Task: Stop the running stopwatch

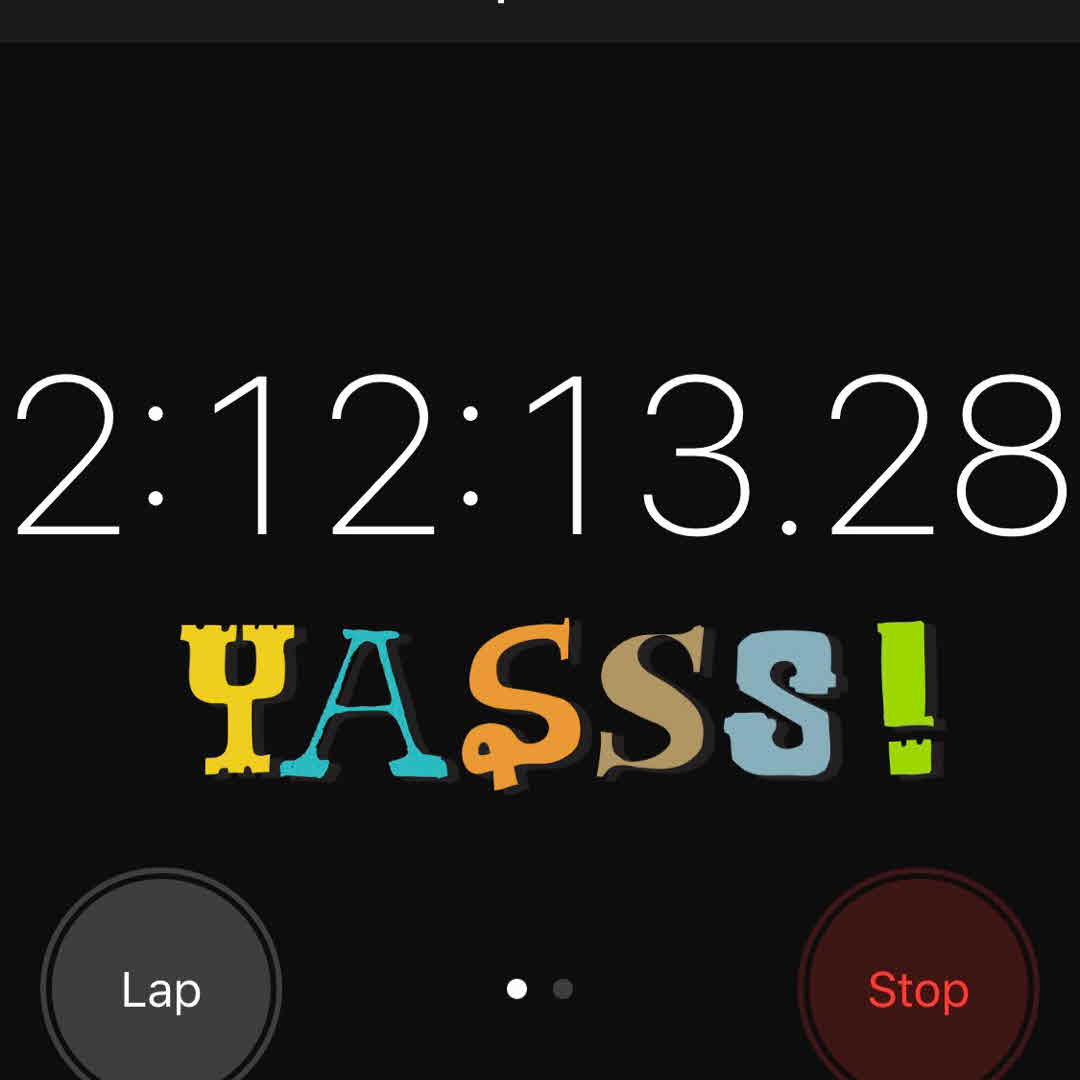Action: [917, 988]
